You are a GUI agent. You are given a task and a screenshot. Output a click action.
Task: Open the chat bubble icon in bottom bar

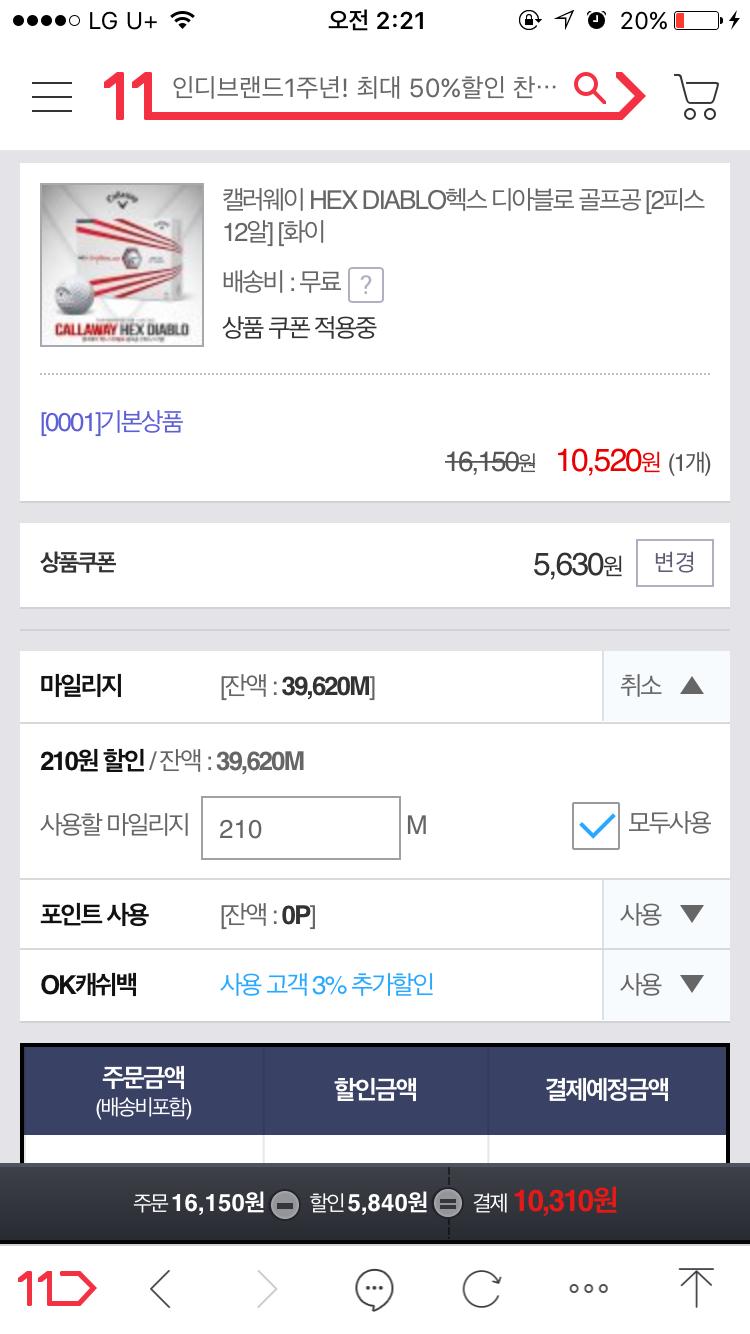375,1288
